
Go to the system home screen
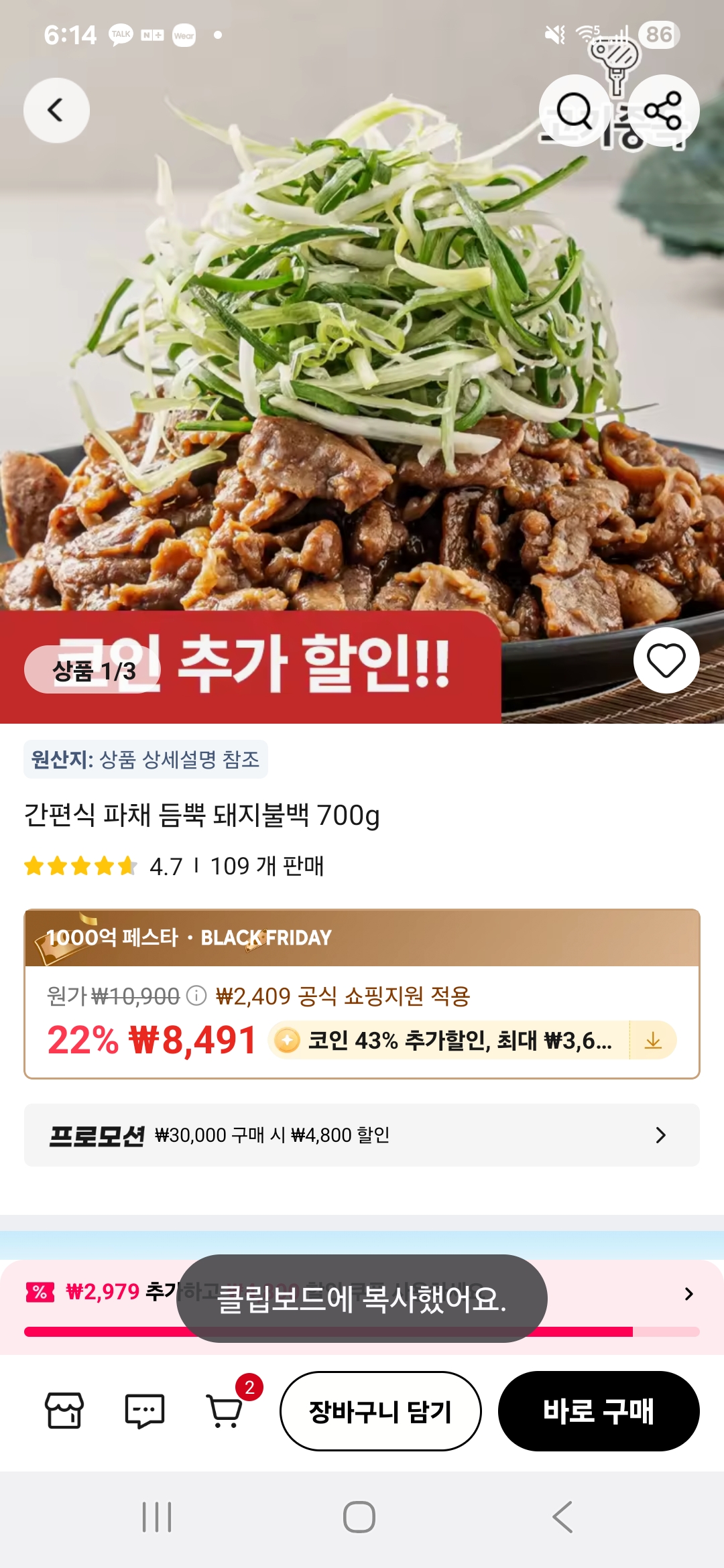(359, 1517)
